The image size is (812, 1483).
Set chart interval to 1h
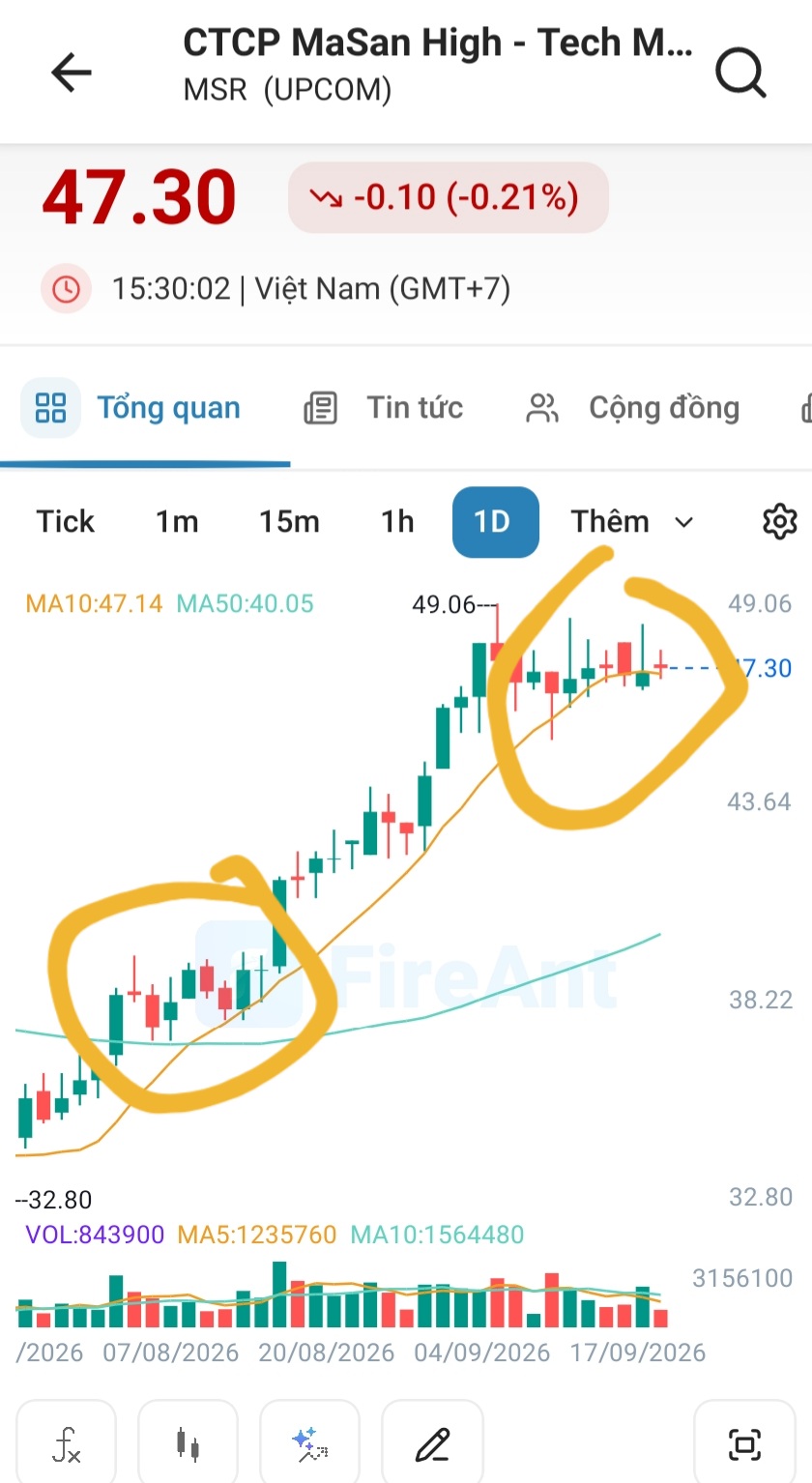pyautogui.click(x=397, y=522)
